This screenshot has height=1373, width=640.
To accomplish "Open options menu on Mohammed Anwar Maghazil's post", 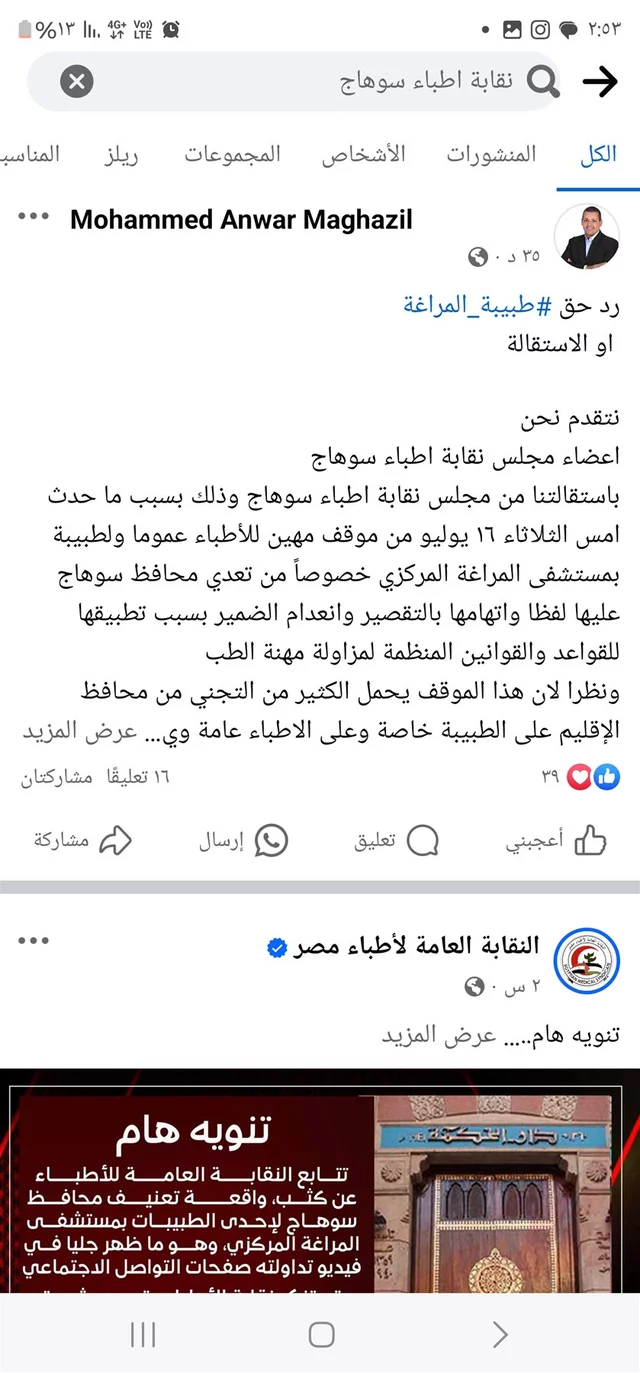I will 33,217.
